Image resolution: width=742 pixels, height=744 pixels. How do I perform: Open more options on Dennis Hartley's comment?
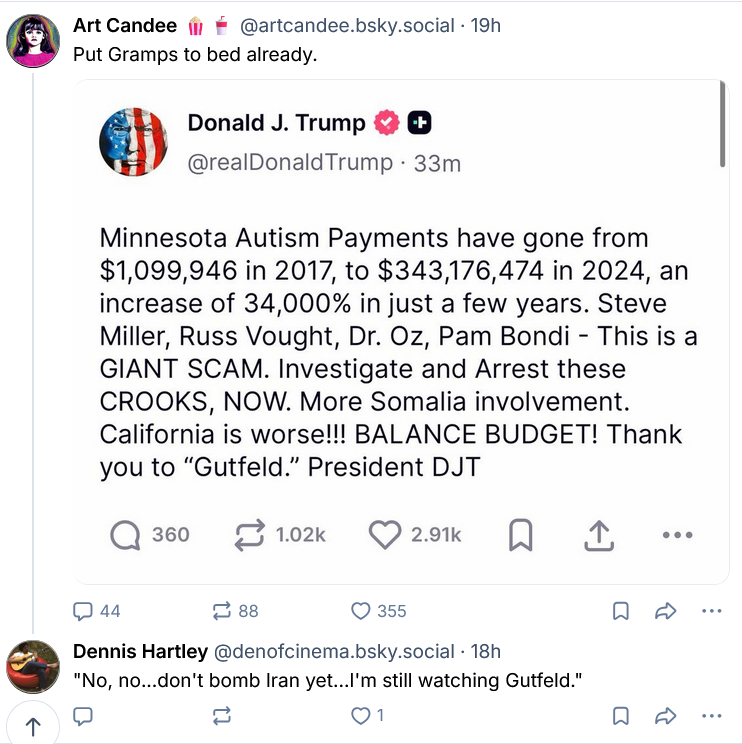pos(711,715)
